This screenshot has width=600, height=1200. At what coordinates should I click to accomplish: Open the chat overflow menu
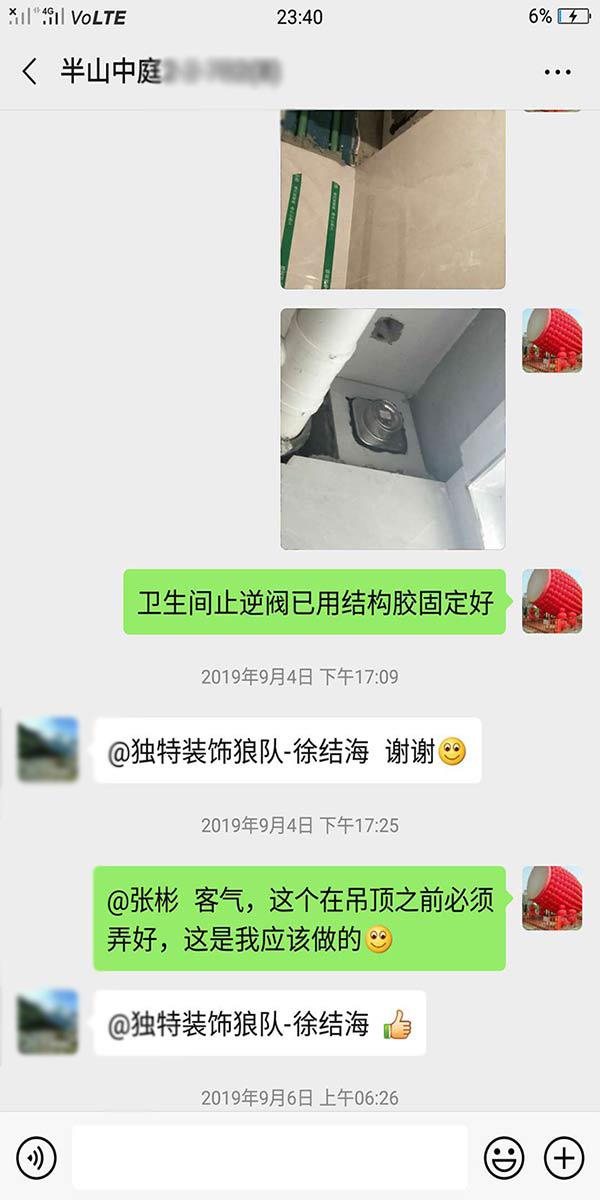click(557, 72)
